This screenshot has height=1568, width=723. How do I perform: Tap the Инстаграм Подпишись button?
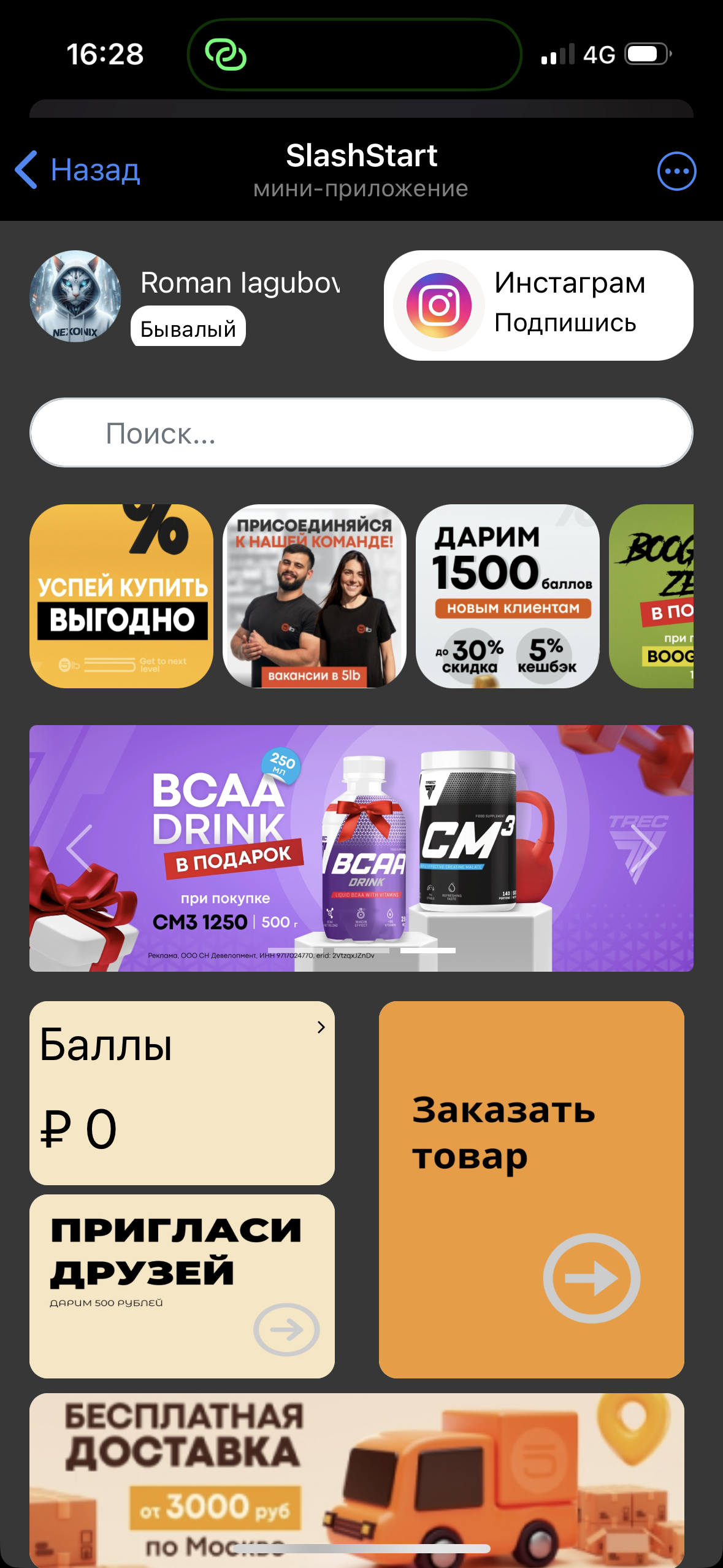coord(538,305)
